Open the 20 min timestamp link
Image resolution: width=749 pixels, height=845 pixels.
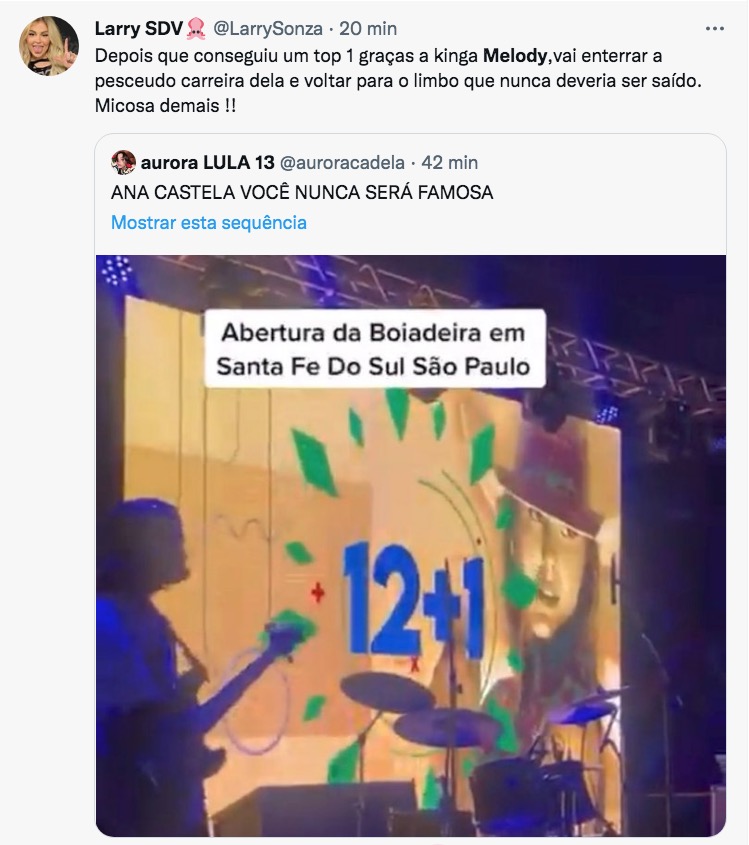[370, 29]
